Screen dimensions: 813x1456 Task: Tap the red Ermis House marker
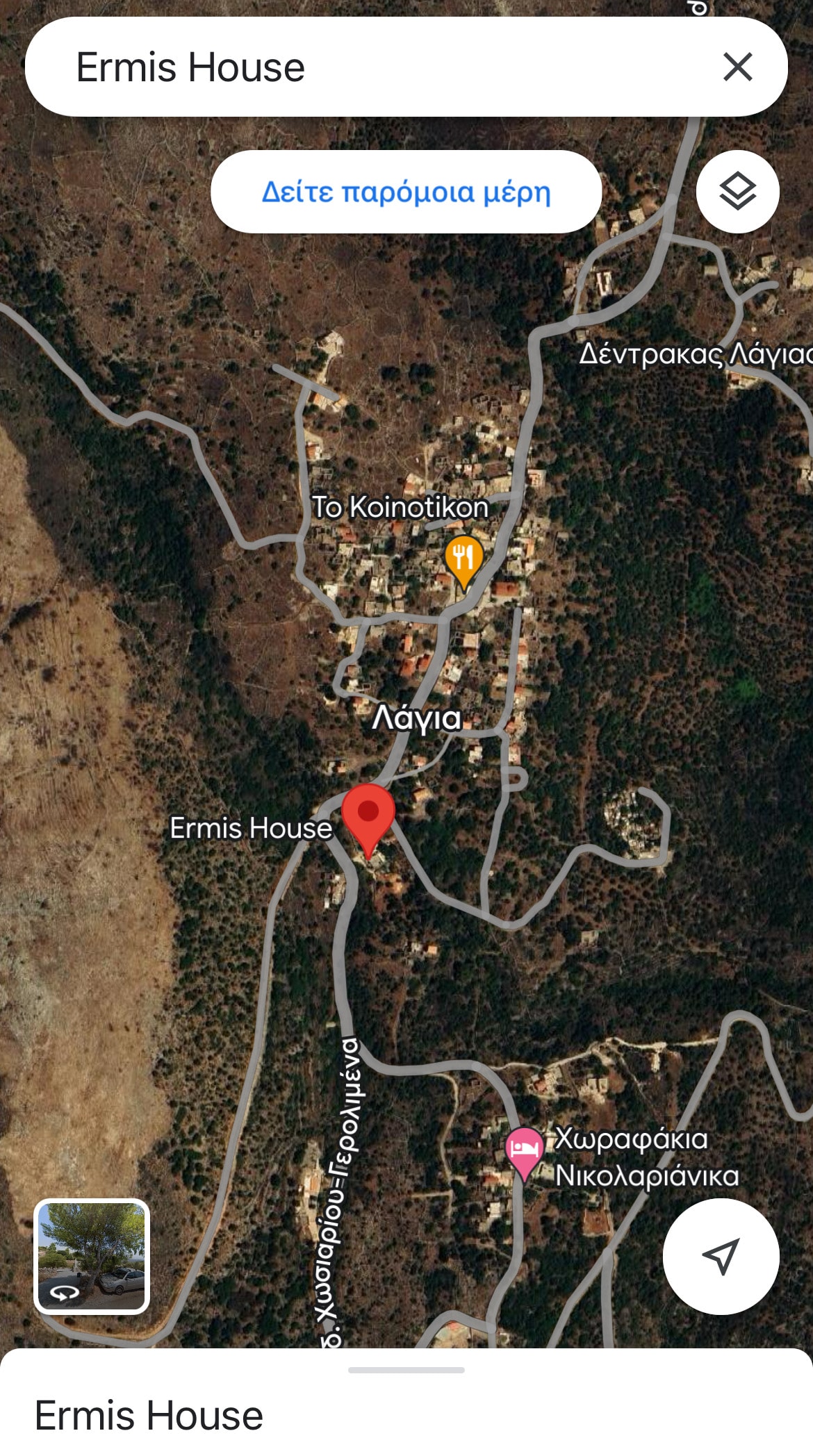click(x=368, y=814)
